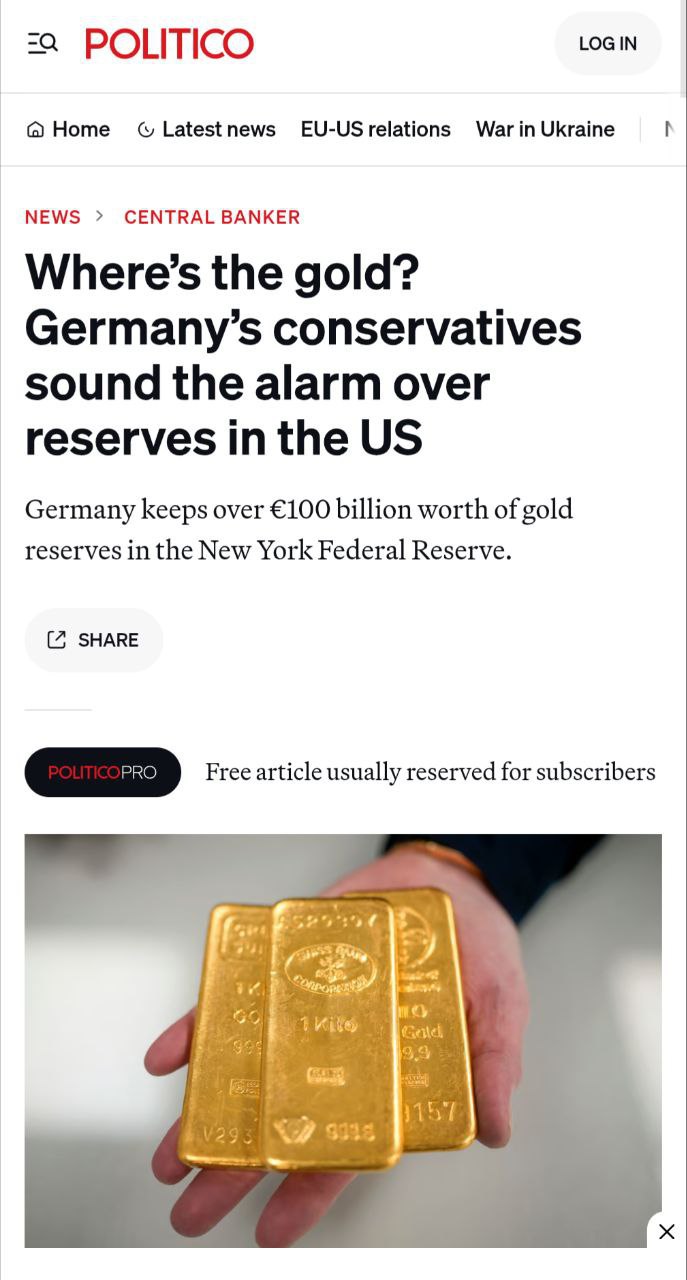Share this article
The image size is (687, 1280).
point(94,640)
